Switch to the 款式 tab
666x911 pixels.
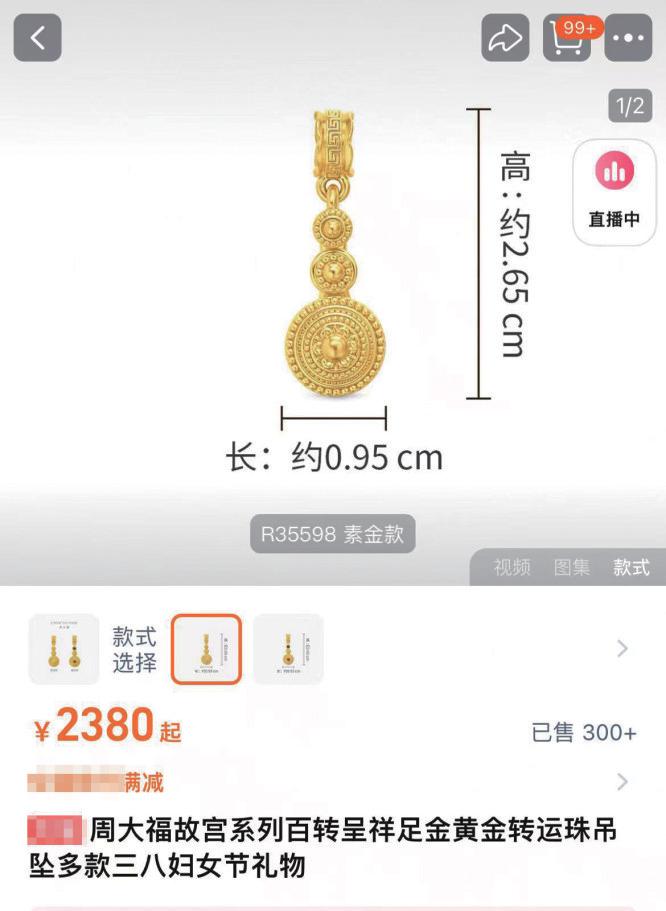(x=631, y=568)
